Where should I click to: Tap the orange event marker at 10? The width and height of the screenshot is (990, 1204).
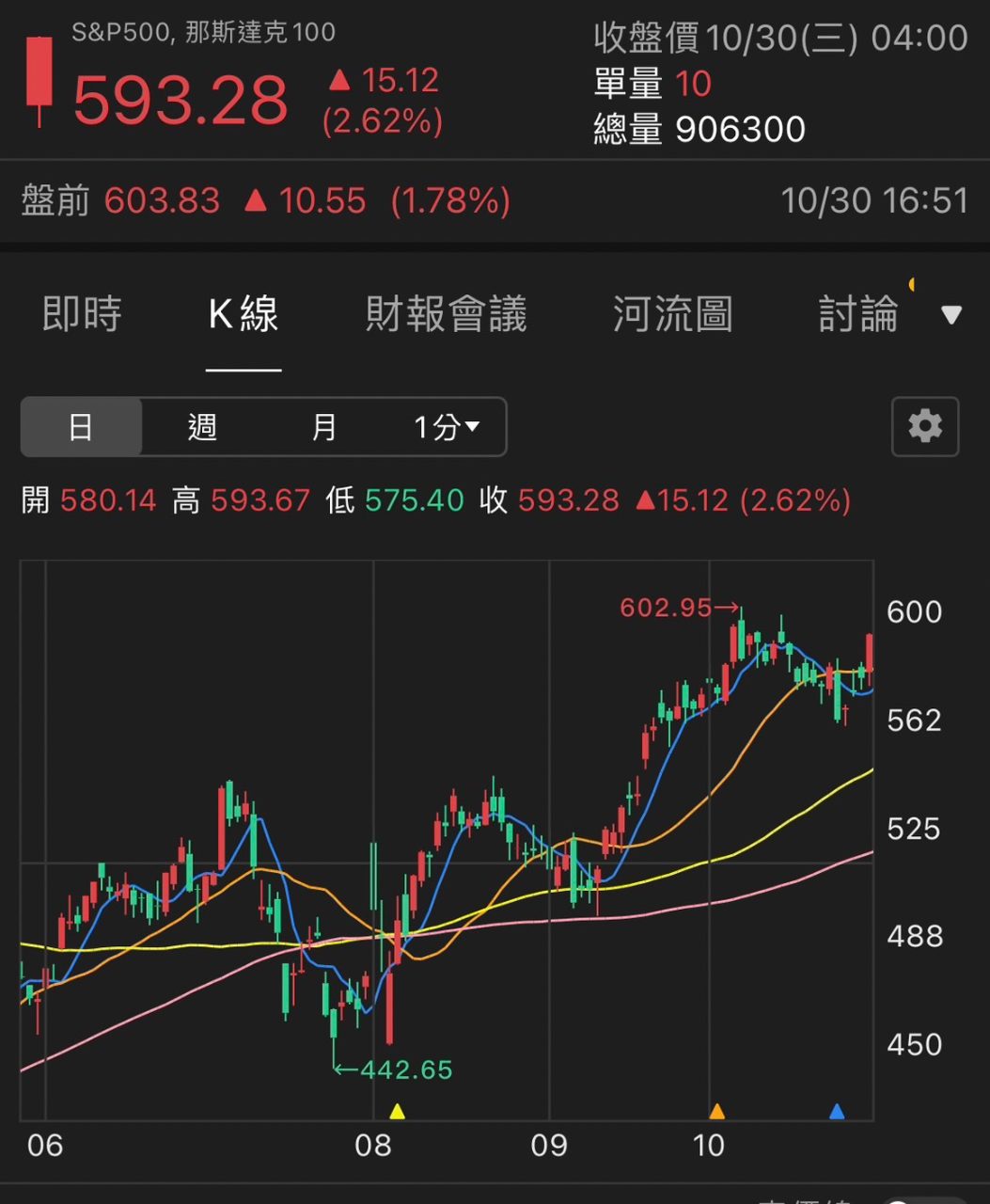716,1112
